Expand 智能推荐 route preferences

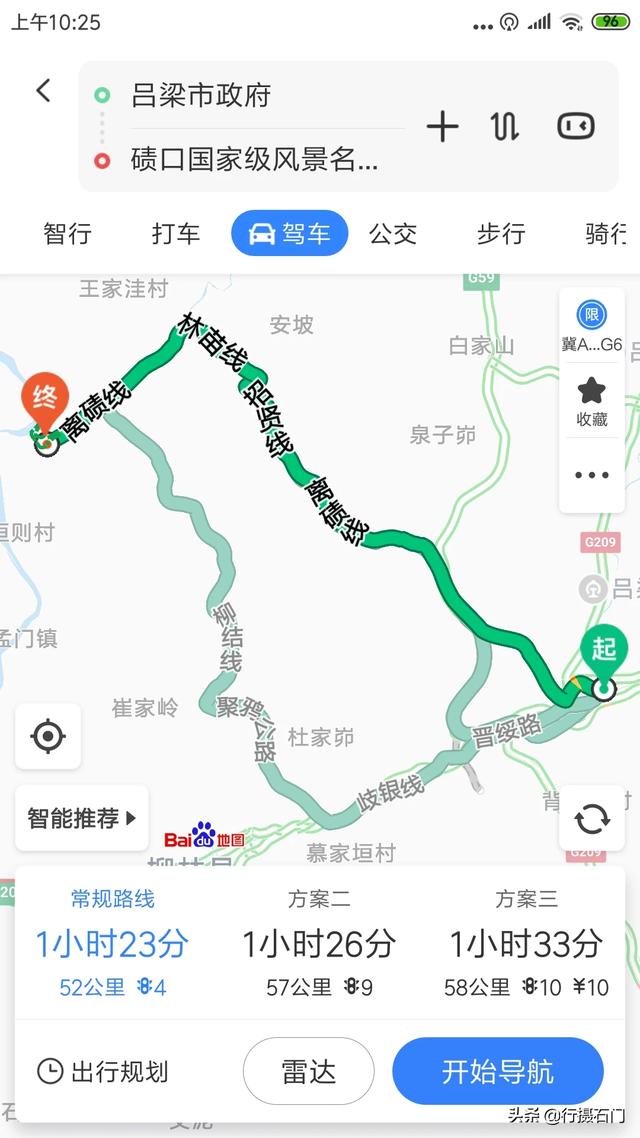[x=82, y=818]
